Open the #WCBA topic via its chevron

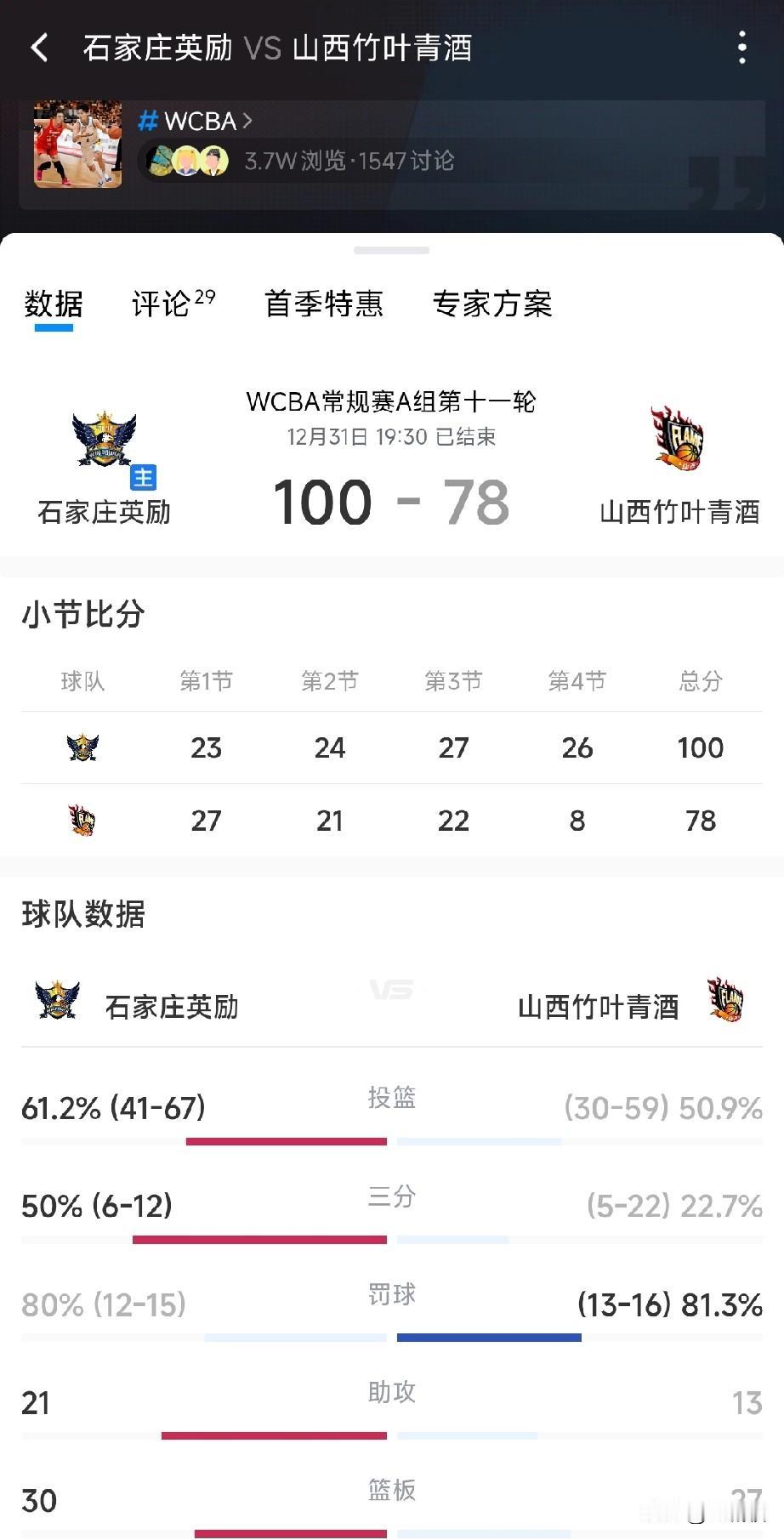point(247,122)
